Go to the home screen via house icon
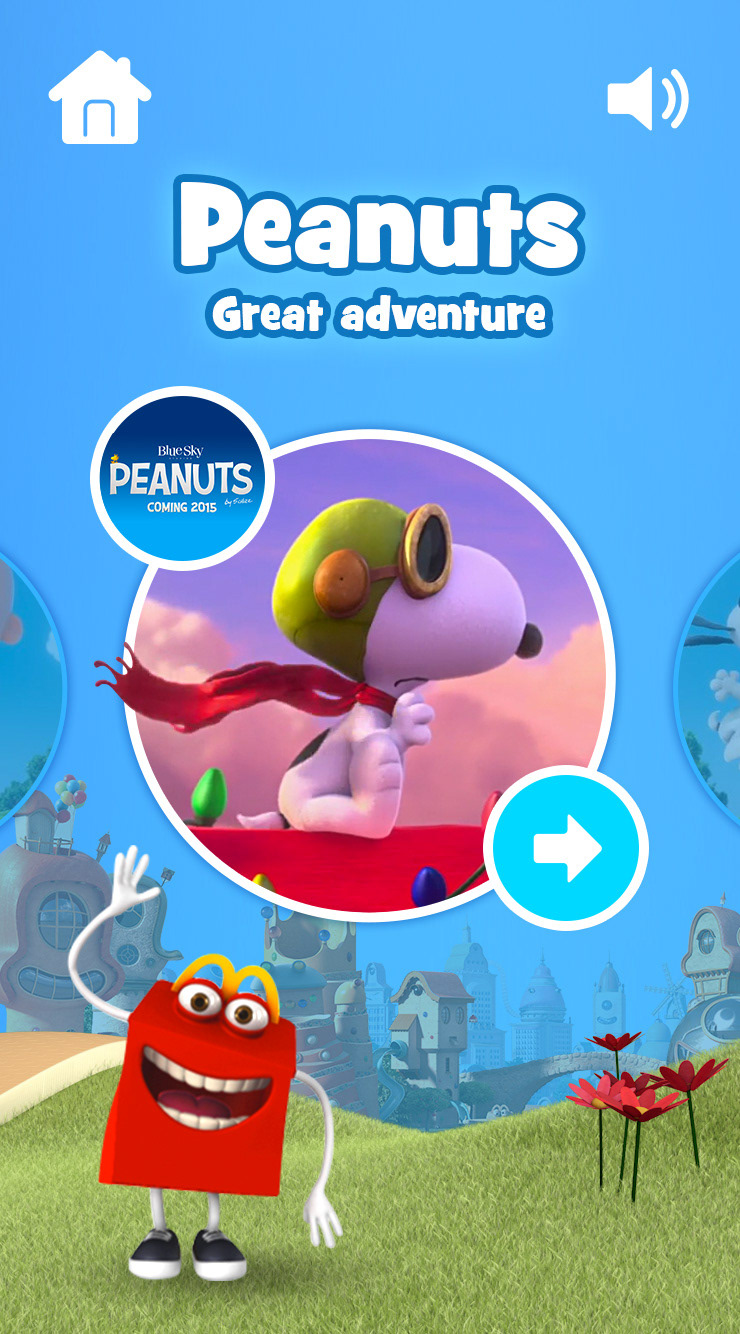 (99, 97)
